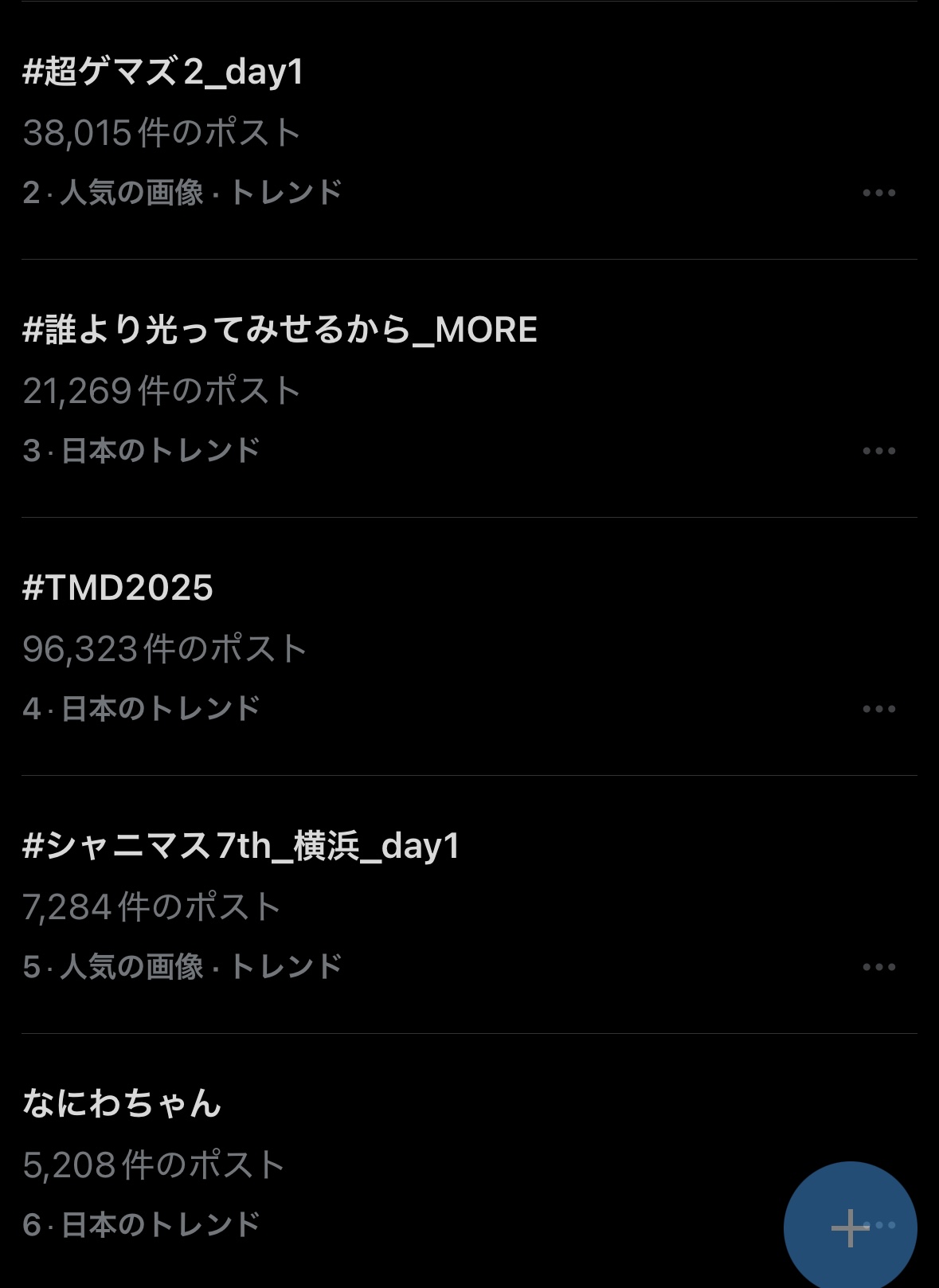Open the #誰より光ってみせるから_MORE trend
This screenshot has width=939, height=1288.
pyautogui.click(x=280, y=331)
